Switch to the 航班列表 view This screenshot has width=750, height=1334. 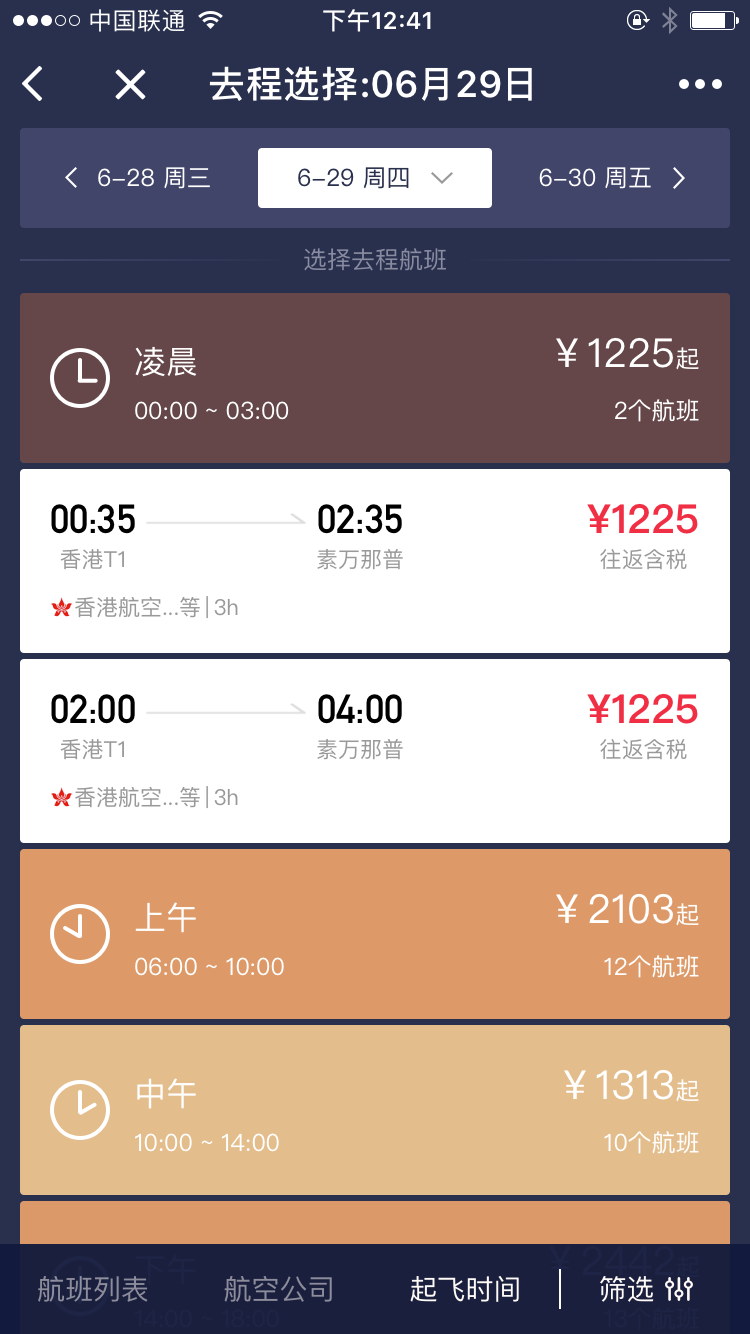(x=93, y=1289)
